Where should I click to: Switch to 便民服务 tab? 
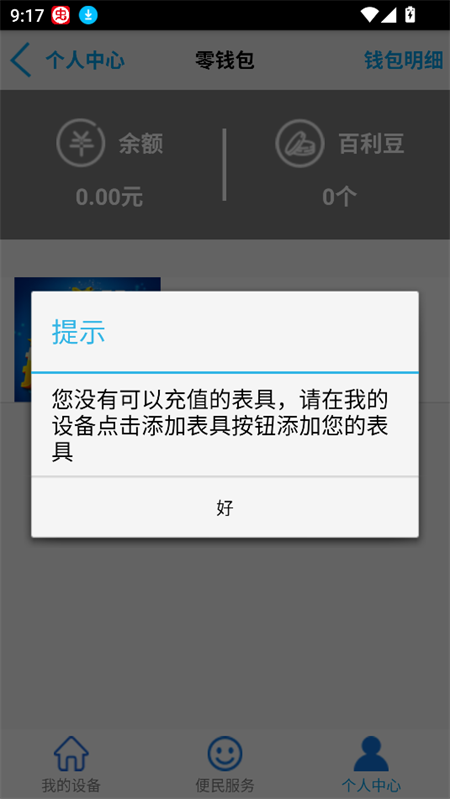225,763
